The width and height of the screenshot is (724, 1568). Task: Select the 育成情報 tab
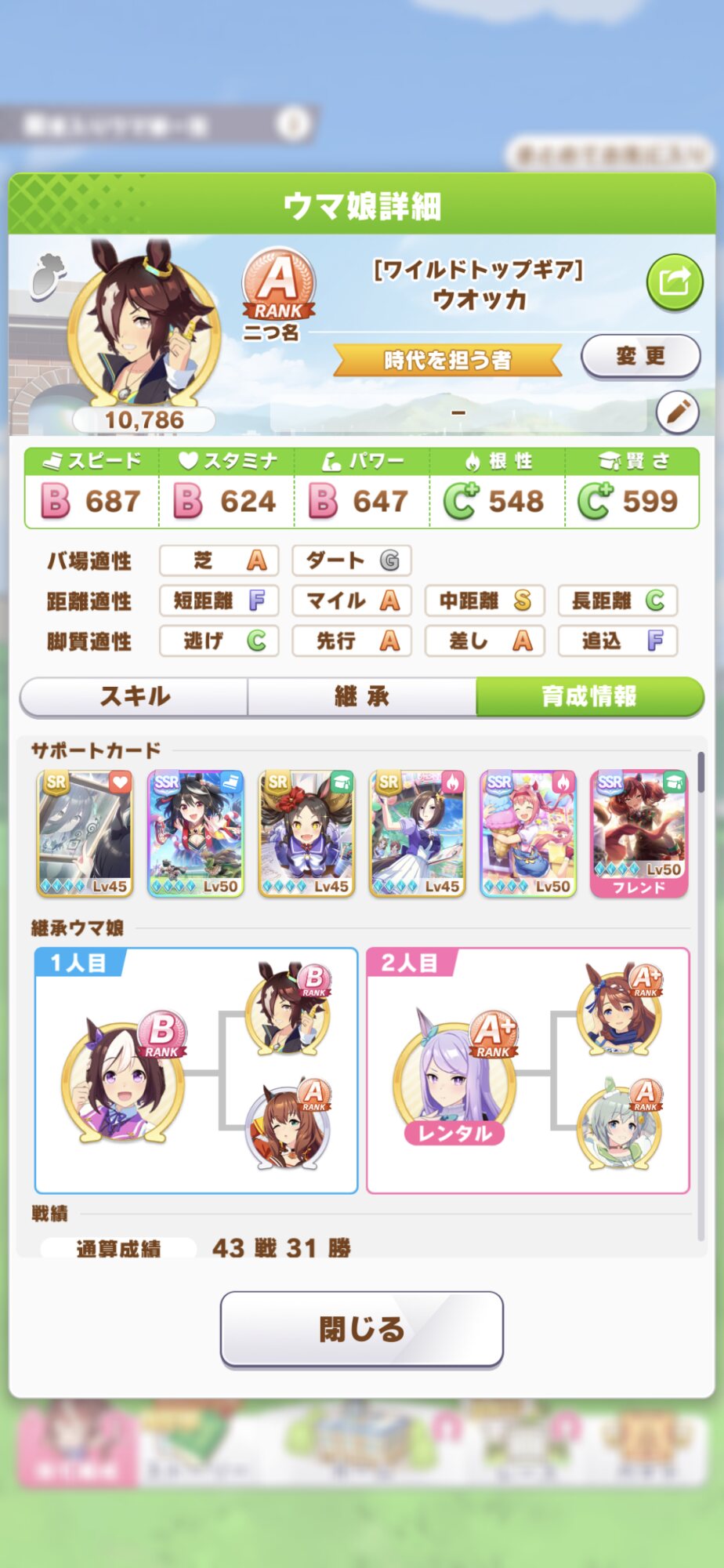click(x=590, y=696)
